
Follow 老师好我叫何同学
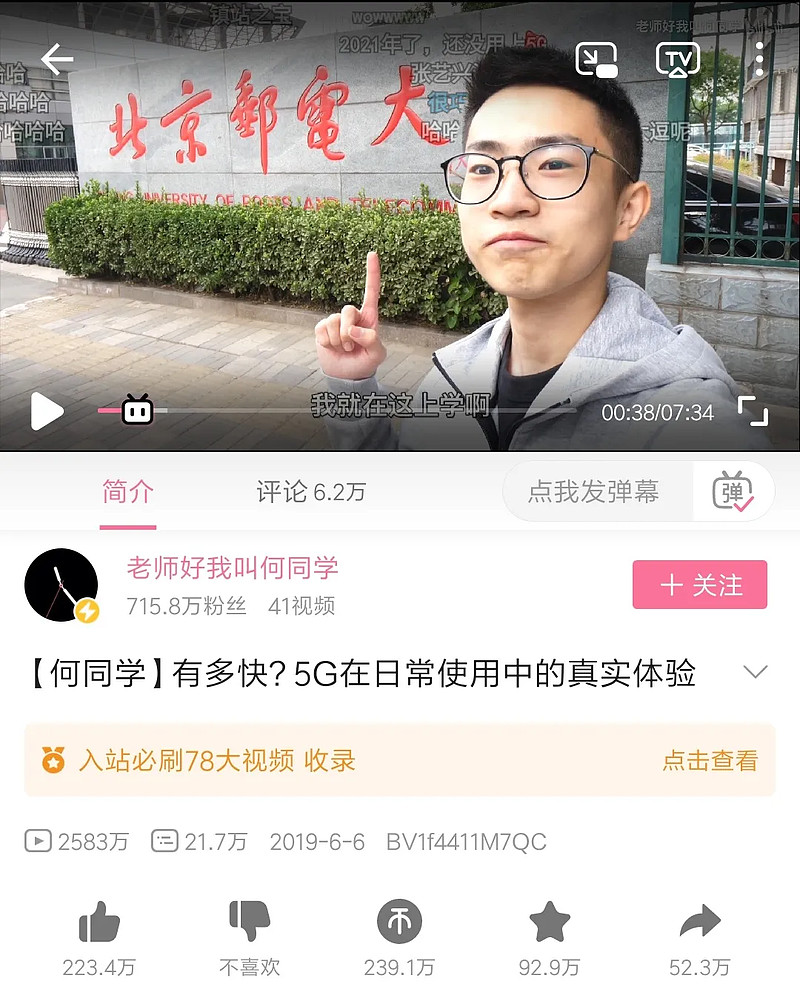tap(700, 585)
